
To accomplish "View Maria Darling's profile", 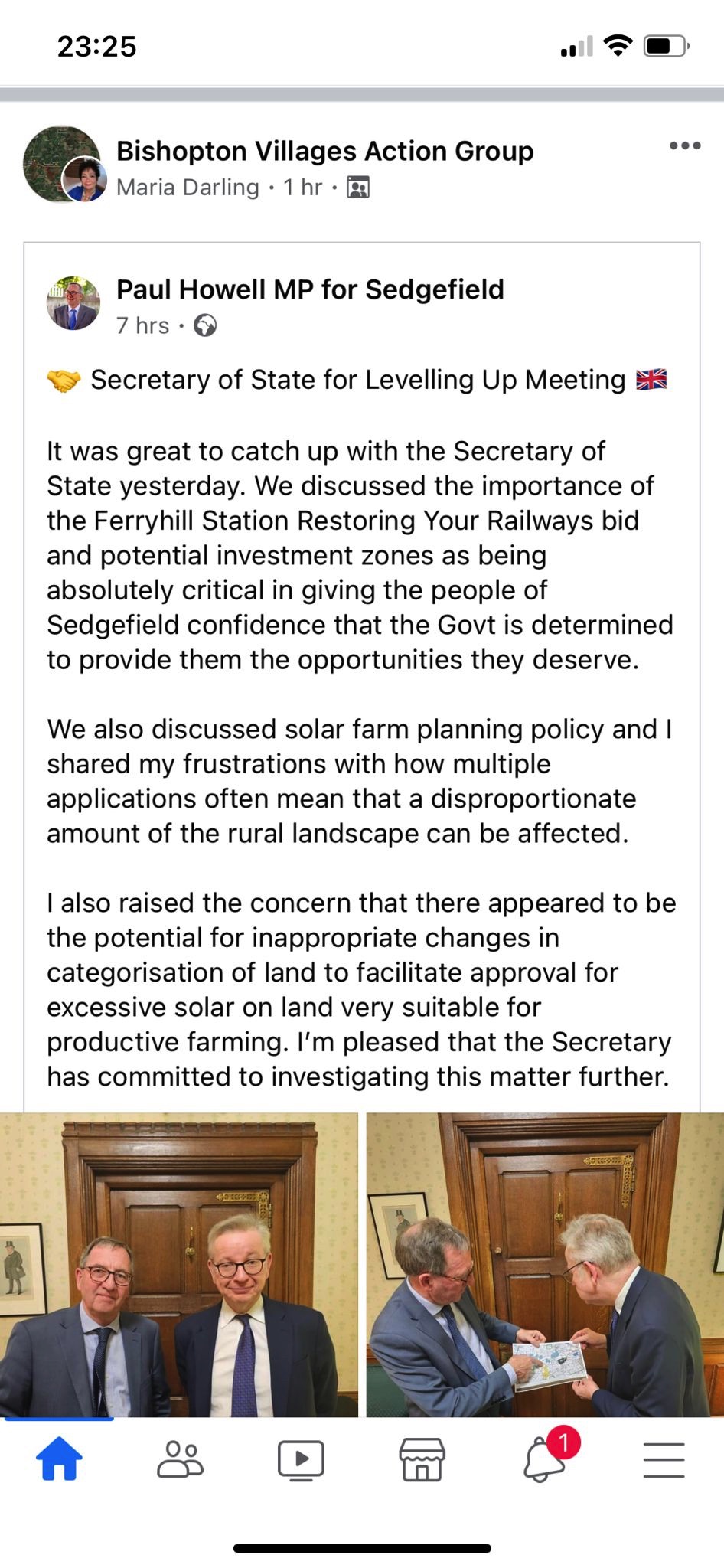I will (x=188, y=187).
